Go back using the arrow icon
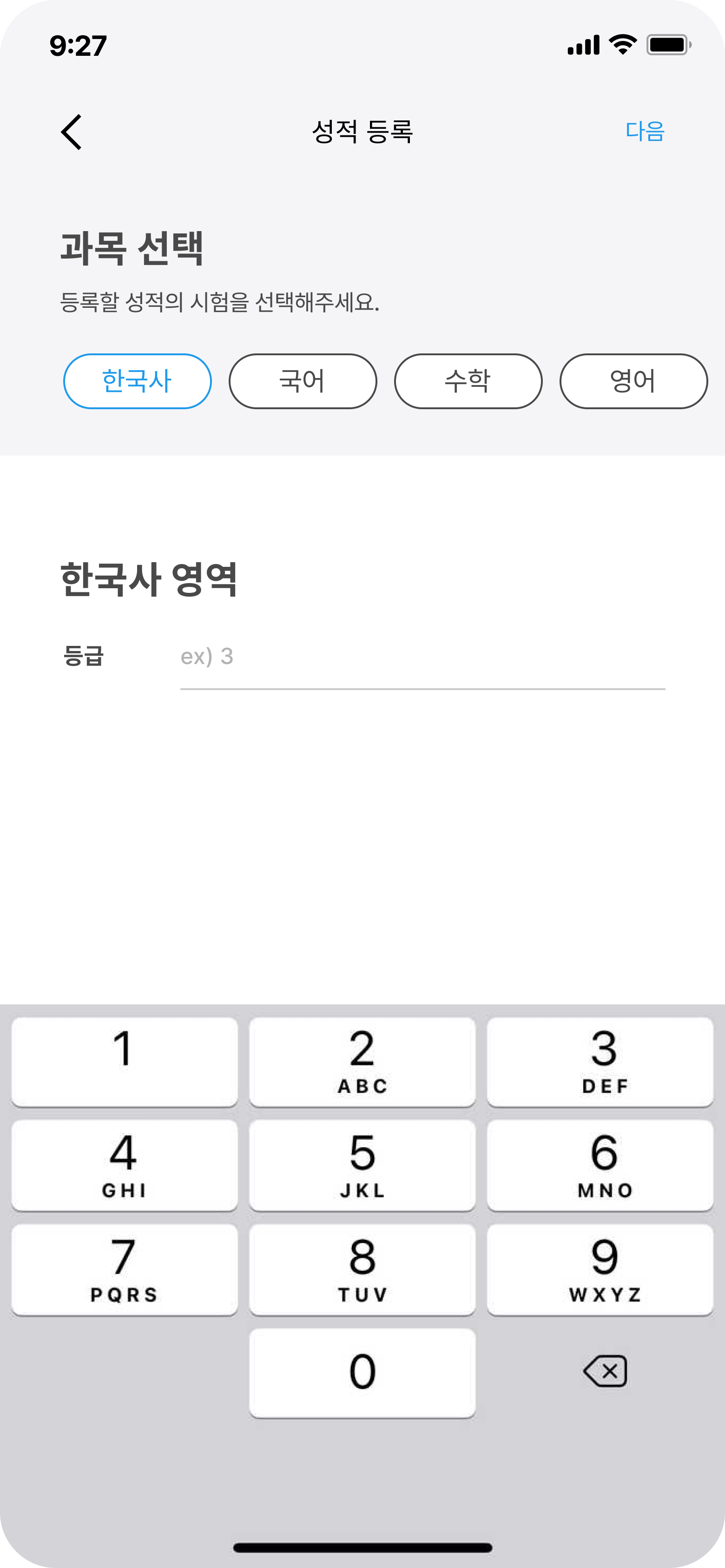Screen dimensions: 725x1568 [x=72, y=132]
